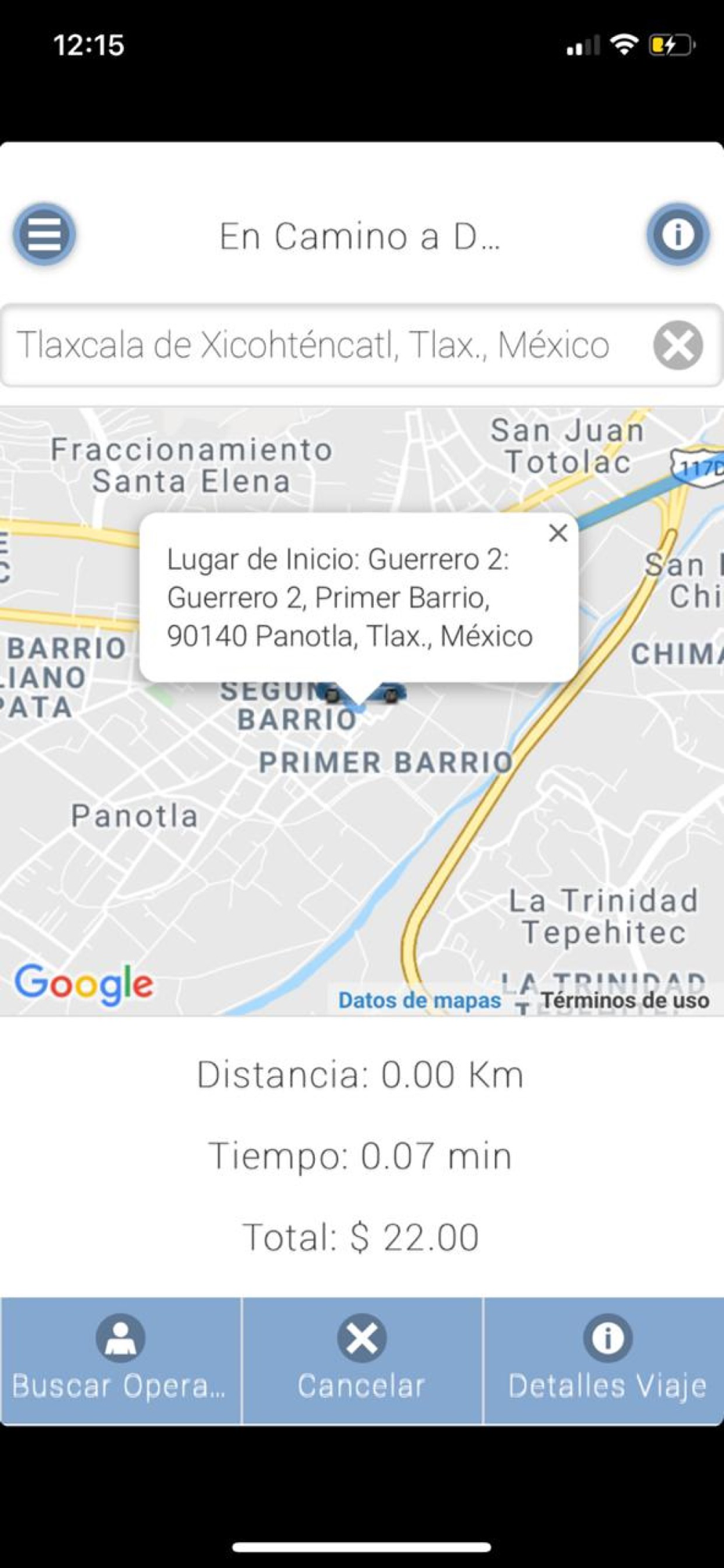This screenshot has height=1568, width=724.
Task: Clear the destination address field
Action: (x=678, y=345)
